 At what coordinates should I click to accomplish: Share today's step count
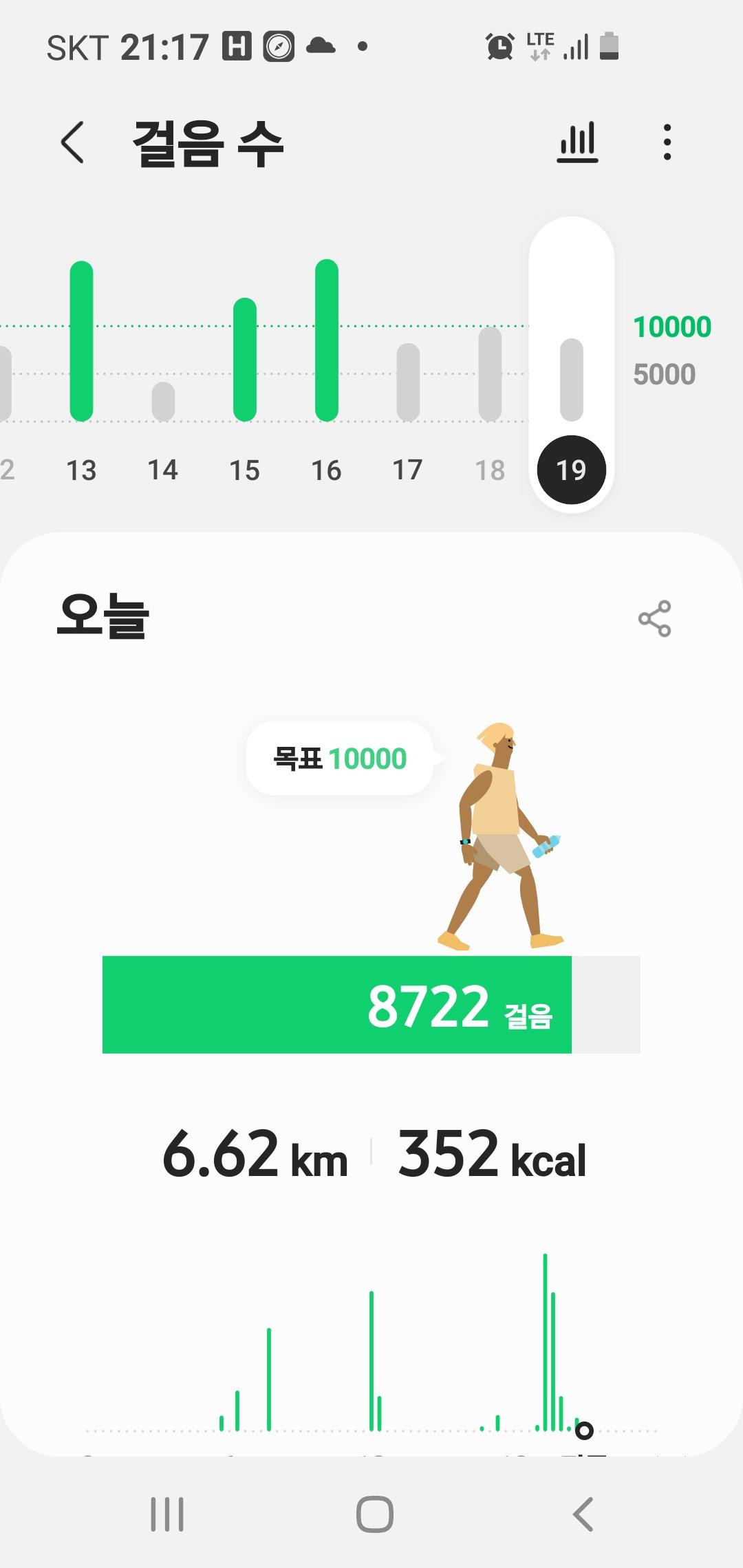click(654, 618)
